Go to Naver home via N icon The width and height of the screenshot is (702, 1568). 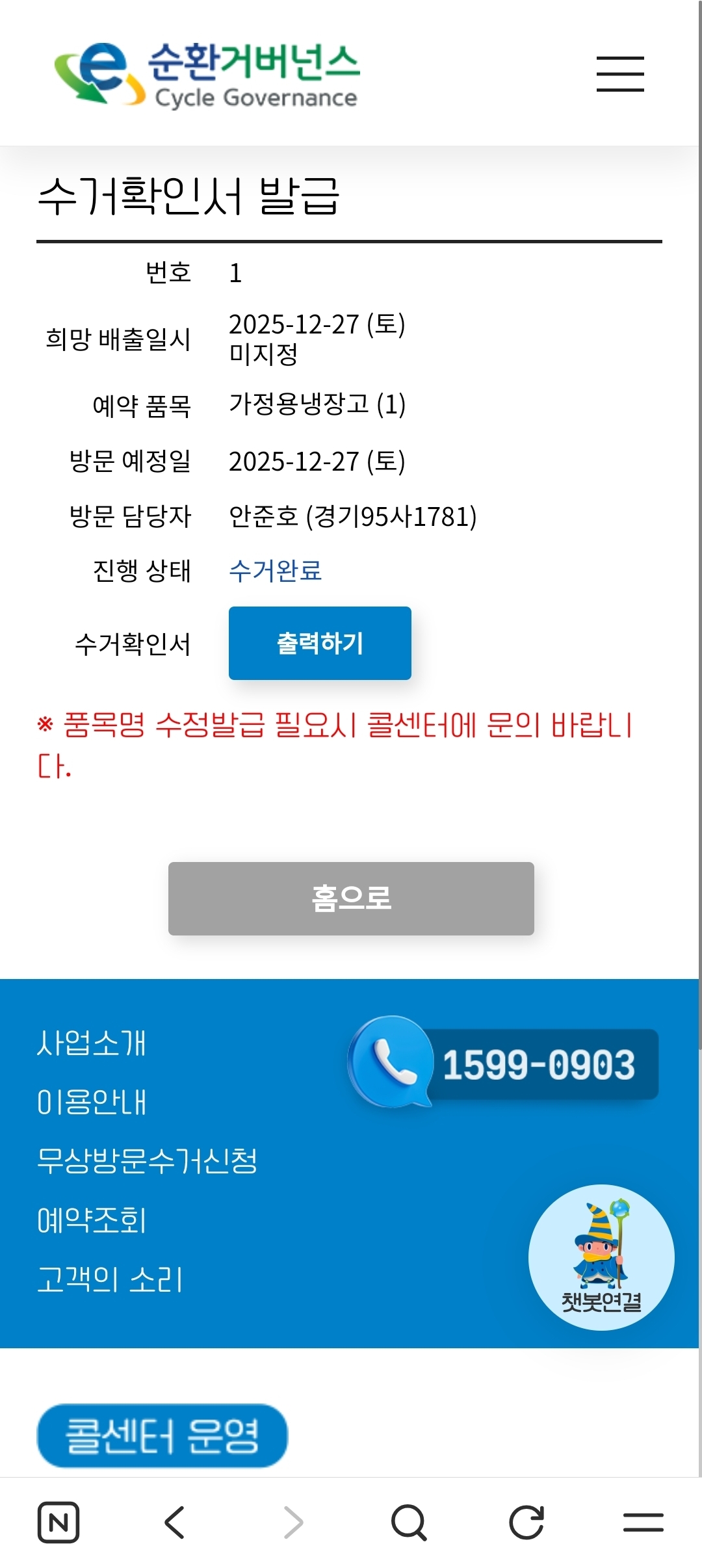pos(58,1522)
